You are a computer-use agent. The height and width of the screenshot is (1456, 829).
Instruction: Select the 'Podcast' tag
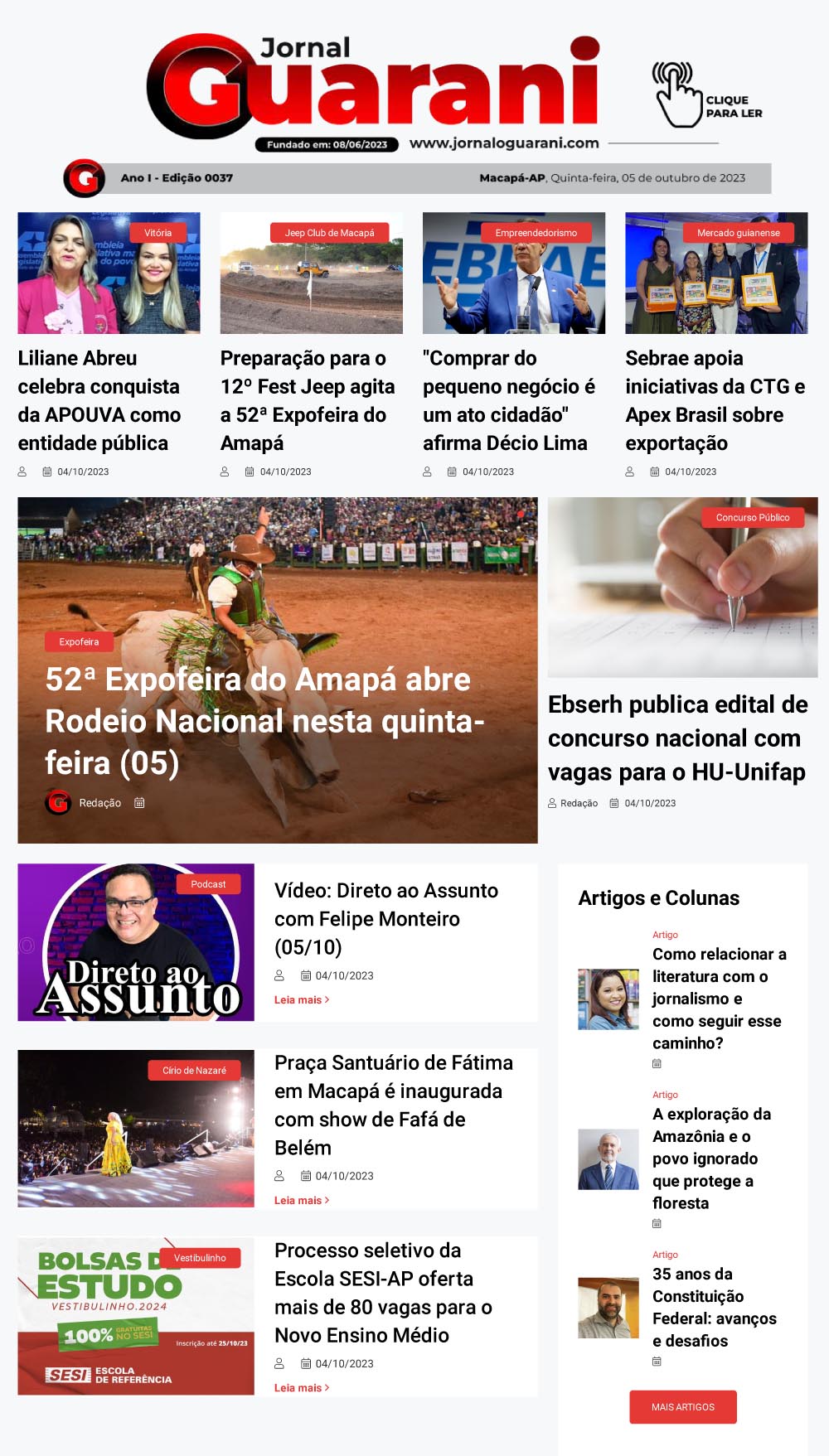(x=210, y=884)
